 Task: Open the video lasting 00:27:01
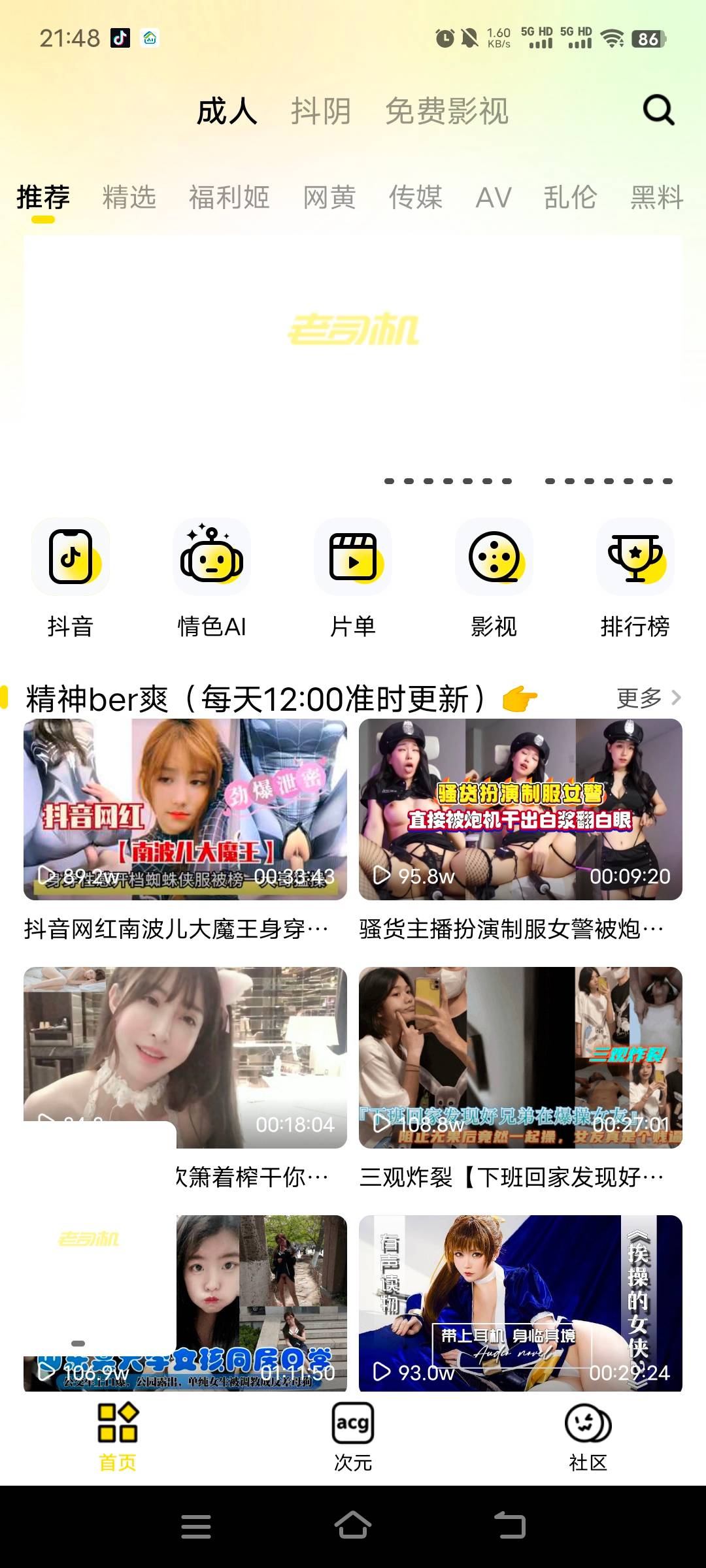click(x=520, y=1057)
